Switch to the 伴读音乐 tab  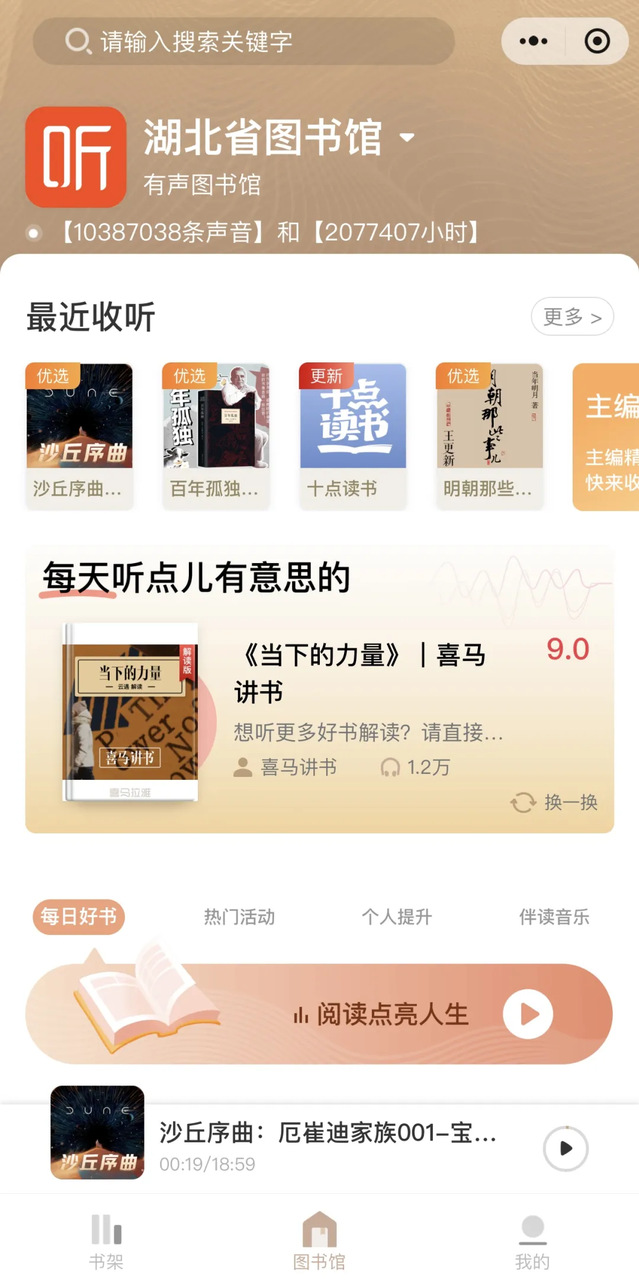[x=554, y=917]
